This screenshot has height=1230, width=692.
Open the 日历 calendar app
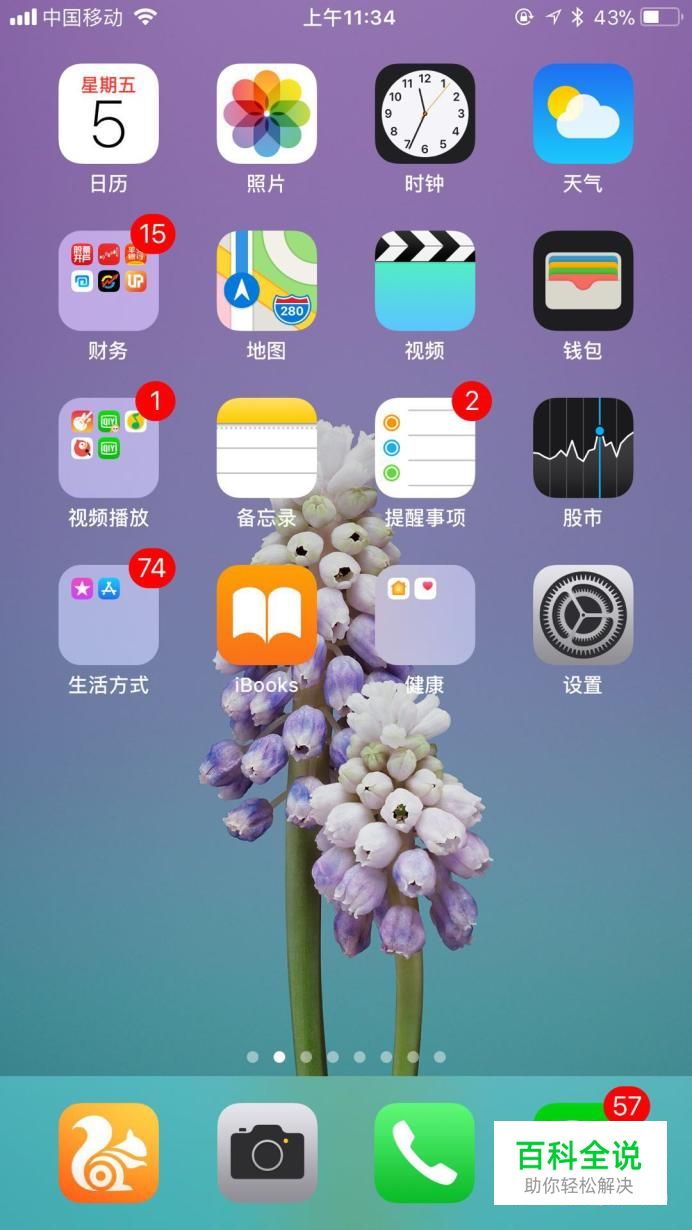click(x=108, y=114)
